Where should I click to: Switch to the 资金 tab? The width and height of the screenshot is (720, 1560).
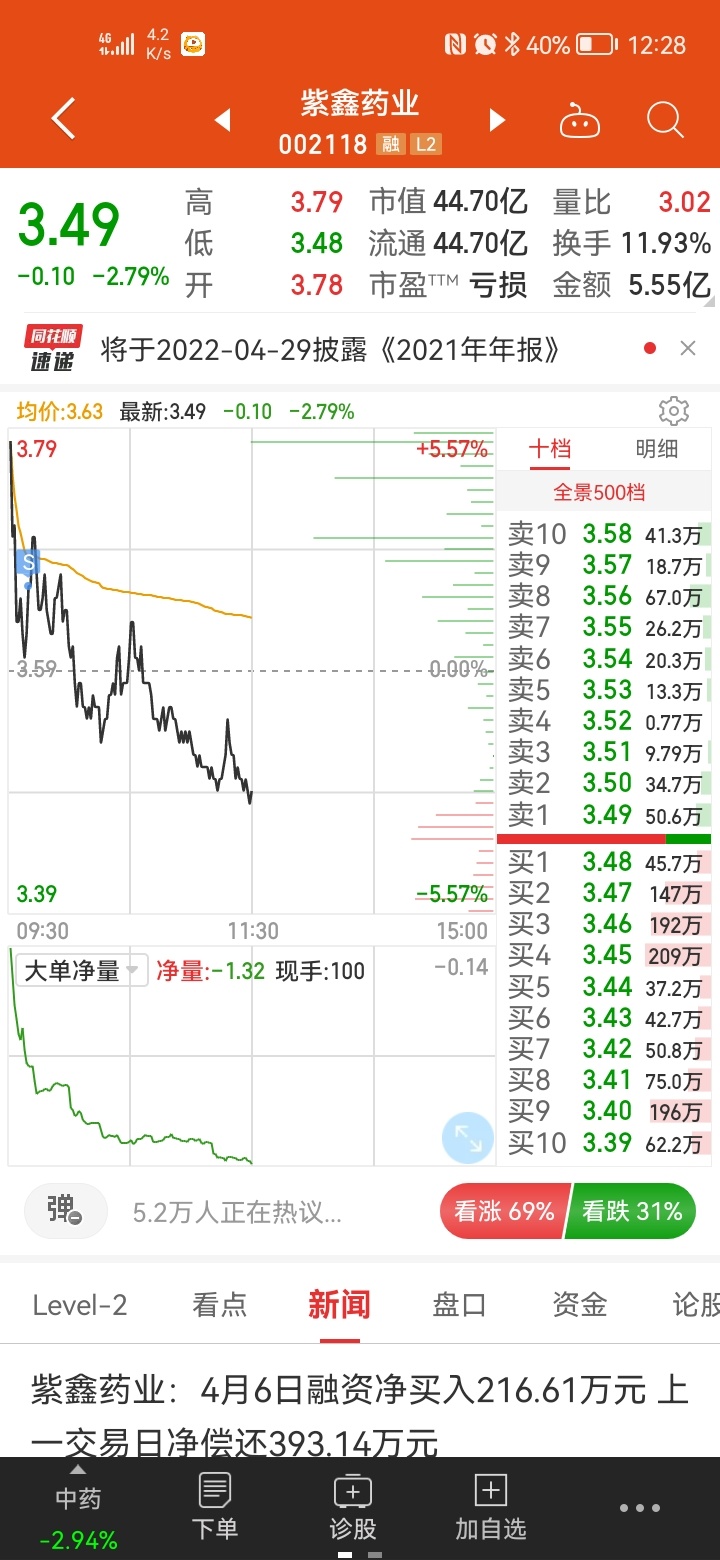point(580,1305)
